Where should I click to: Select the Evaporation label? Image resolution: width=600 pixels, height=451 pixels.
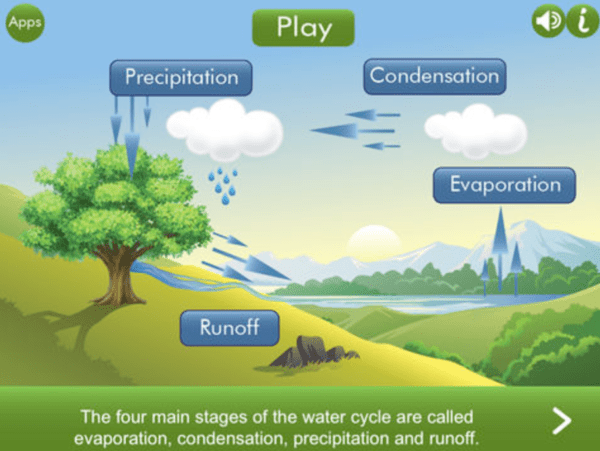click(x=504, y=185)
